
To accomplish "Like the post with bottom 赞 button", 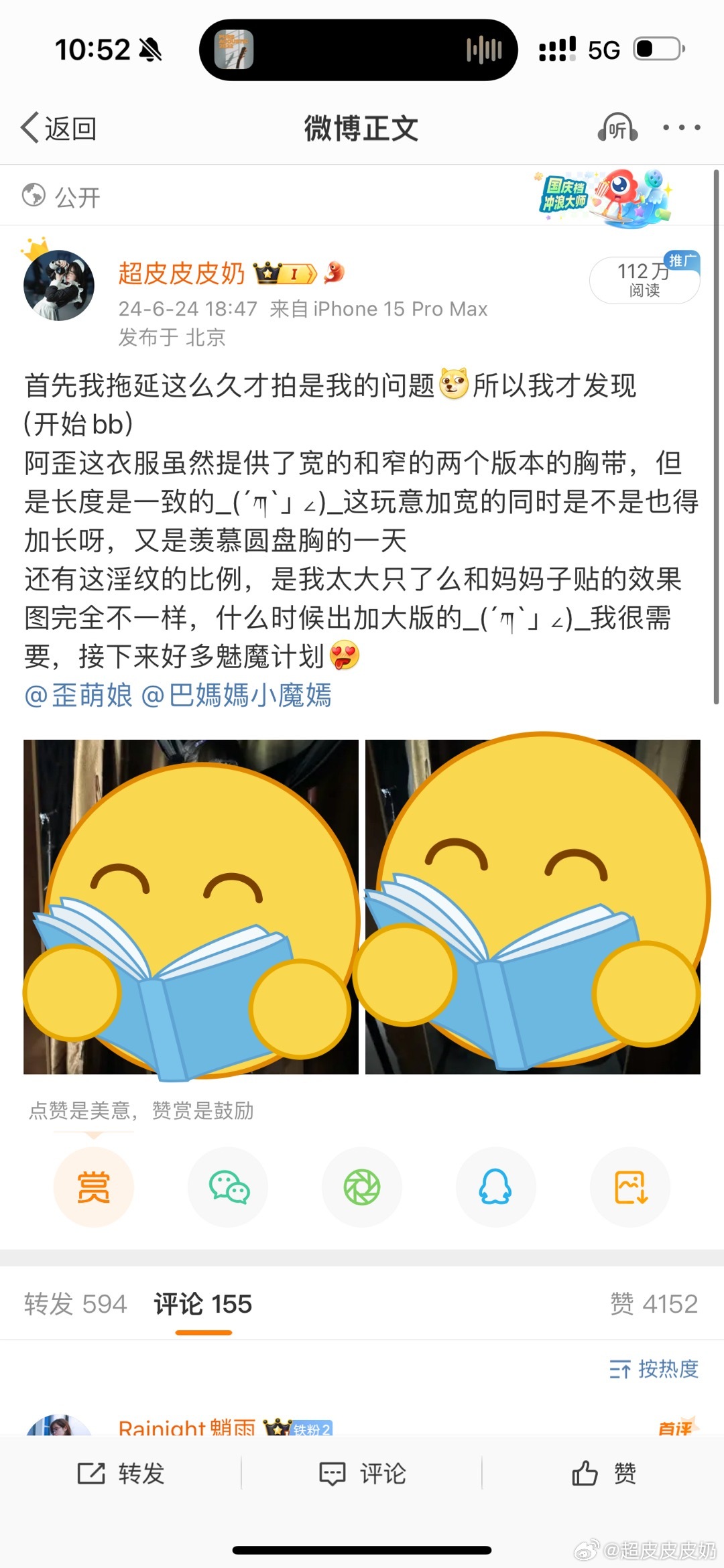I will (x=603, y=1474).
